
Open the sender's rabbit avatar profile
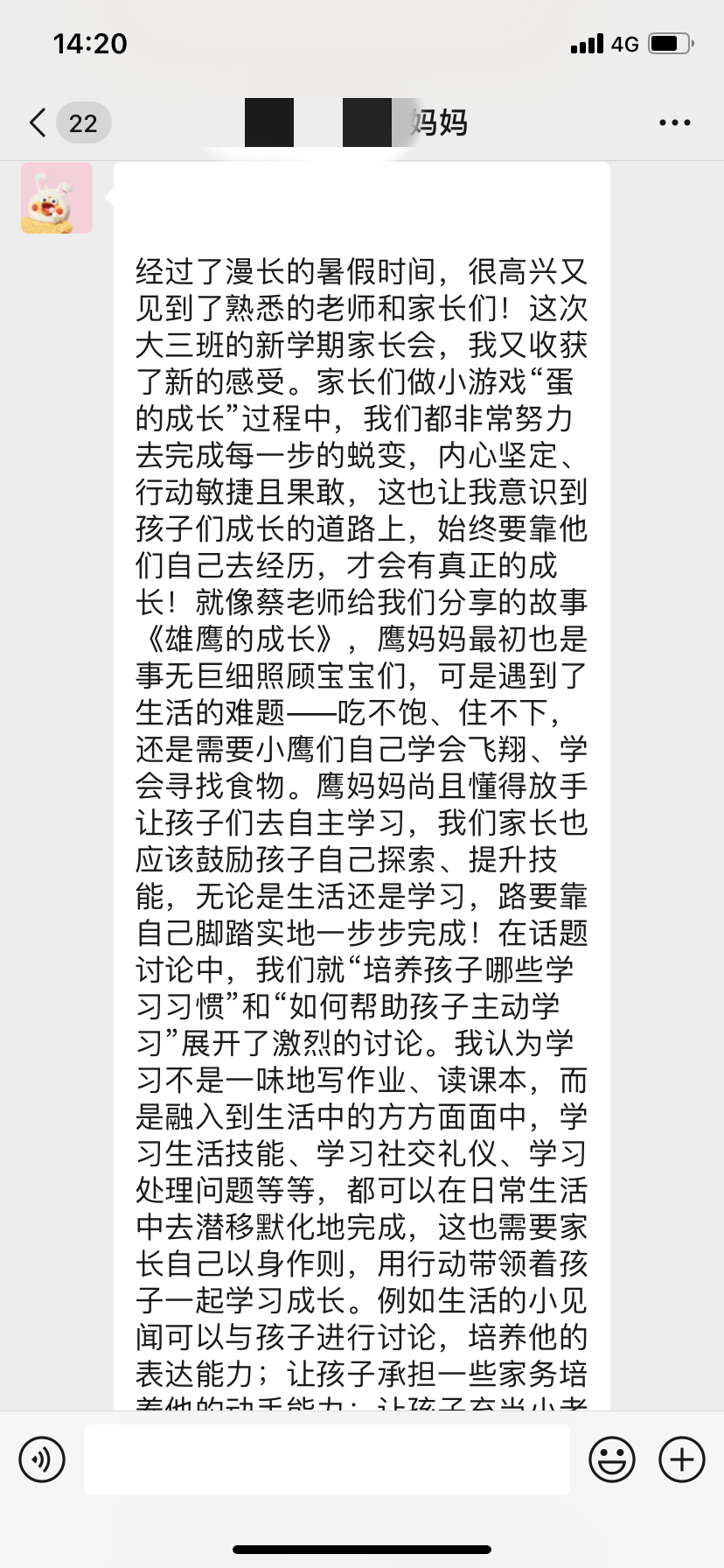point(57,199)
